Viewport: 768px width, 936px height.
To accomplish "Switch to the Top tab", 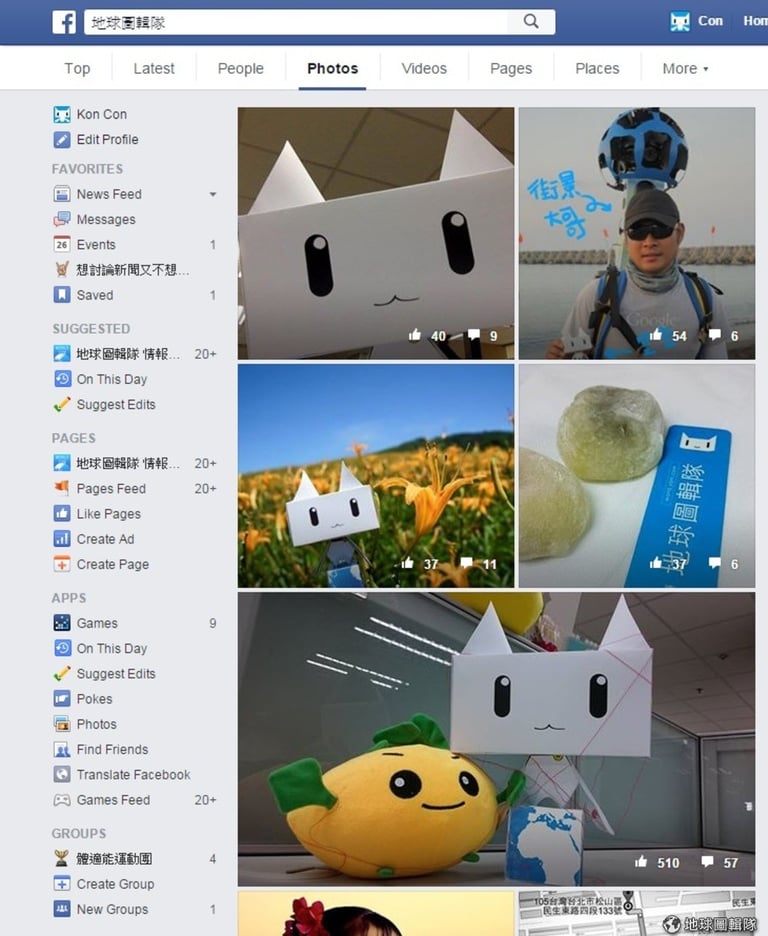I will pyautogui.click(x=77, y=68).
